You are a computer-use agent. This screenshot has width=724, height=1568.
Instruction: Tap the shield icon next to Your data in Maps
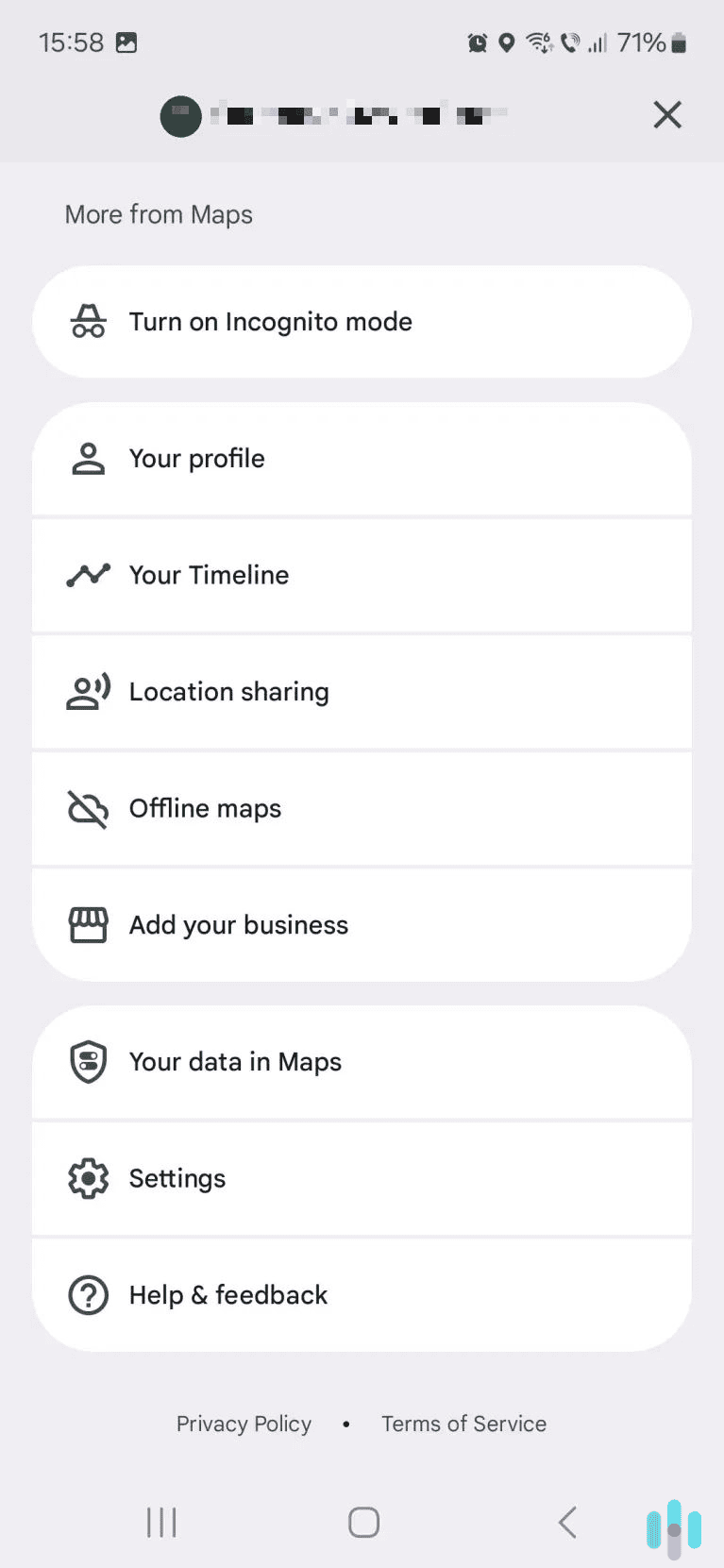click(x=88, y=1061)
